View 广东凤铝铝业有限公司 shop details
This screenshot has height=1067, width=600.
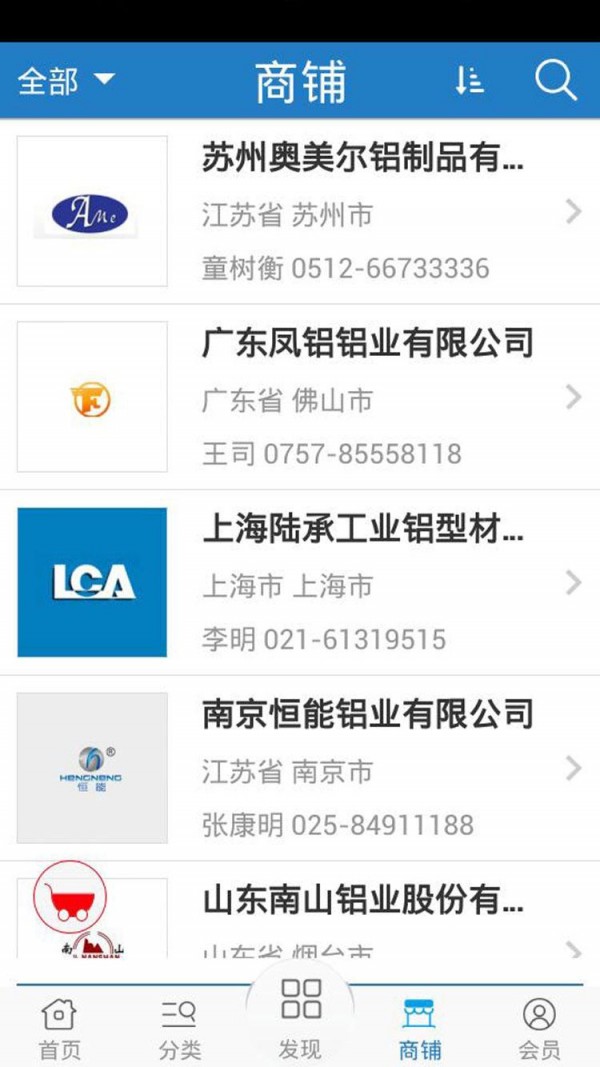tap(367, 398)
